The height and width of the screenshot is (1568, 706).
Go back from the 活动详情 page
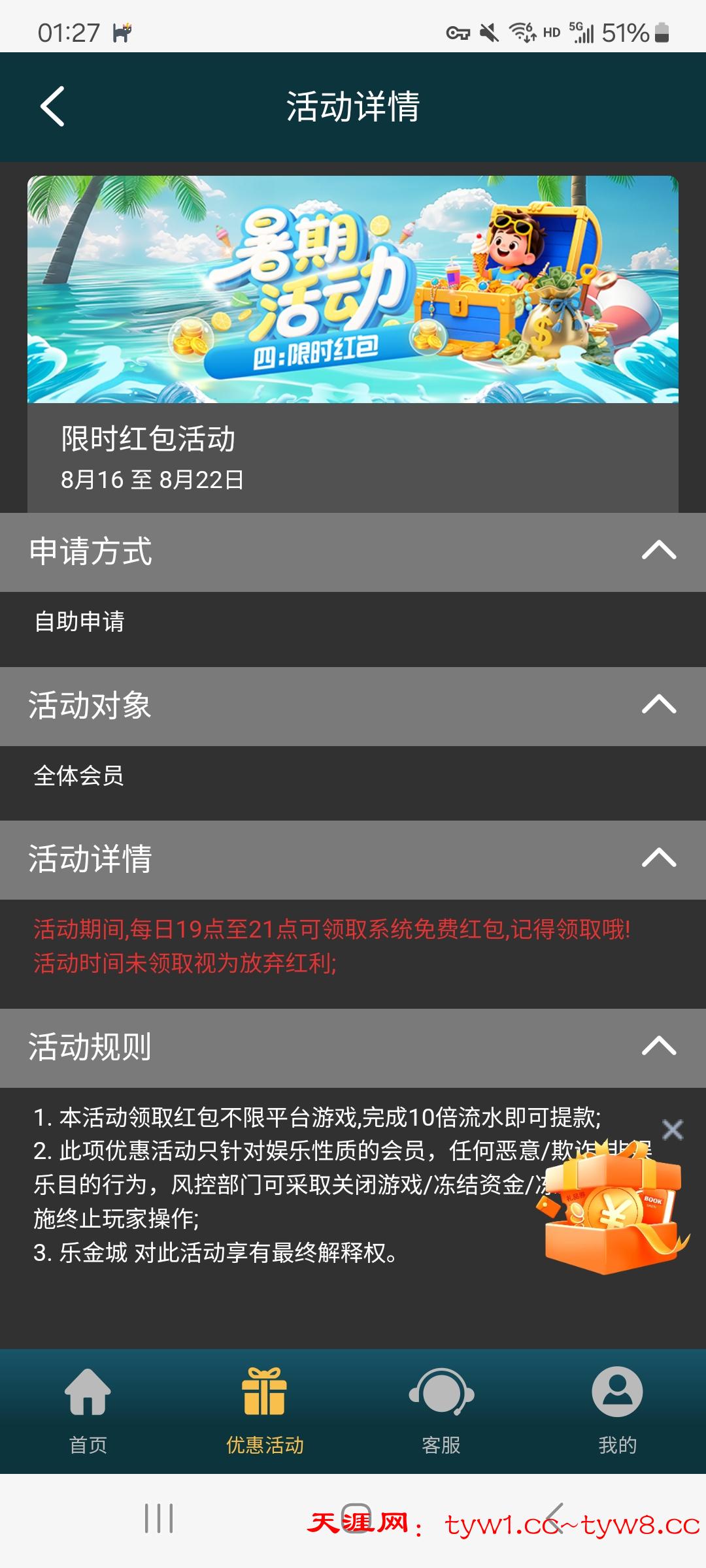click(52, 106)
